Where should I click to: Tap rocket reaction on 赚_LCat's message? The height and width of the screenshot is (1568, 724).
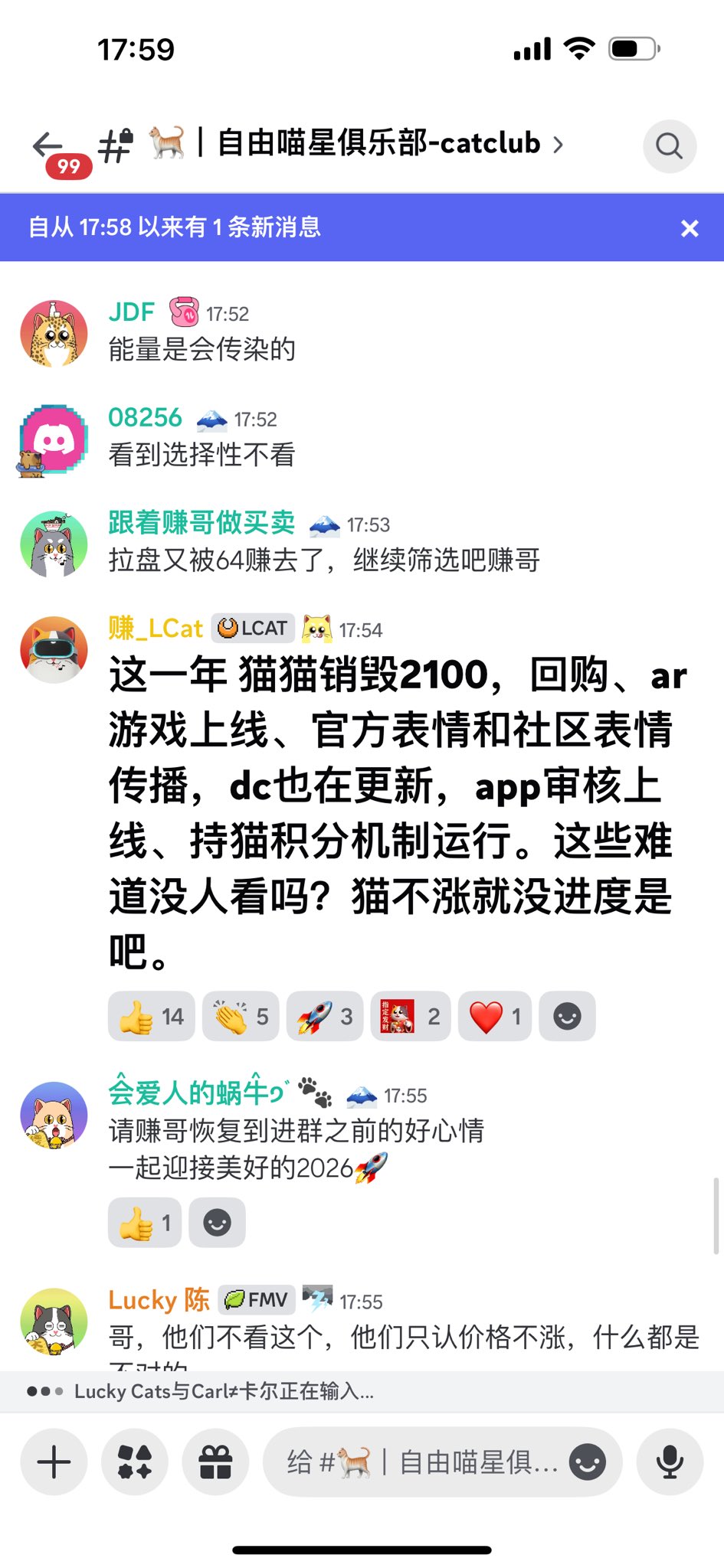pyautogui.click(x=324, y=1017)
